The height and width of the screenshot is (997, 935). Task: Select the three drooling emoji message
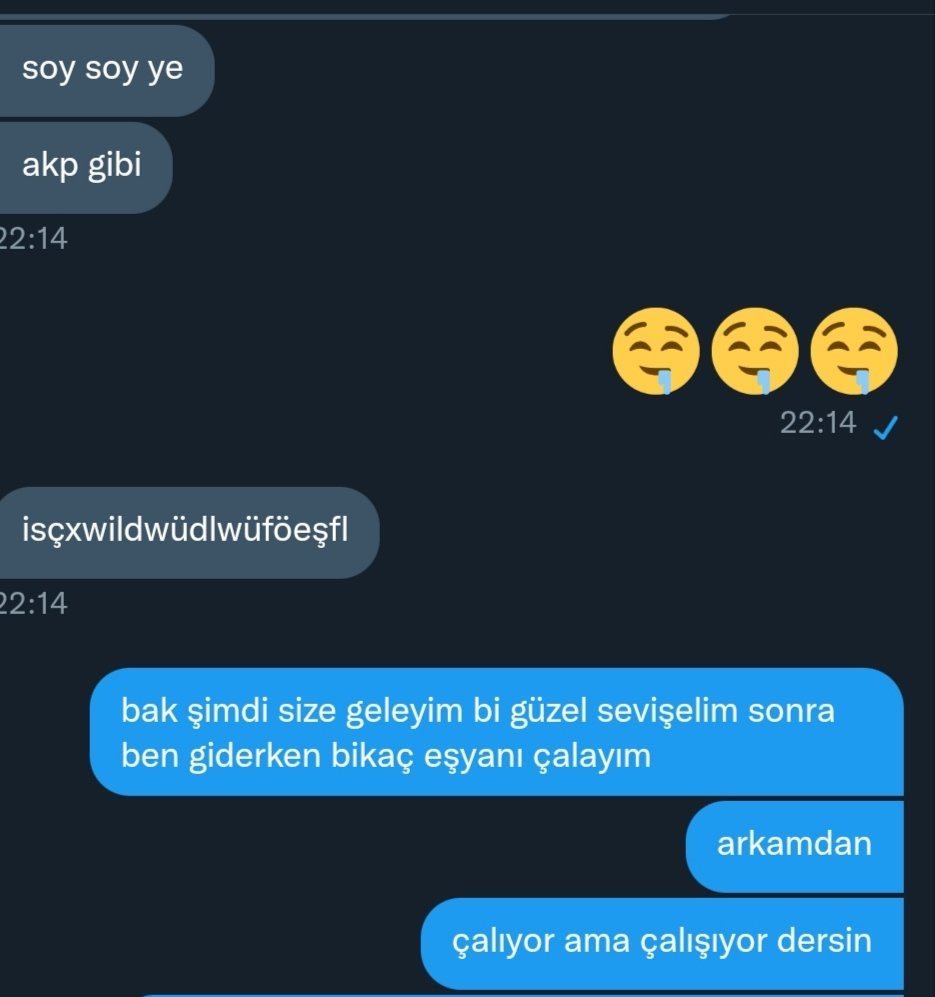point(755,352)
